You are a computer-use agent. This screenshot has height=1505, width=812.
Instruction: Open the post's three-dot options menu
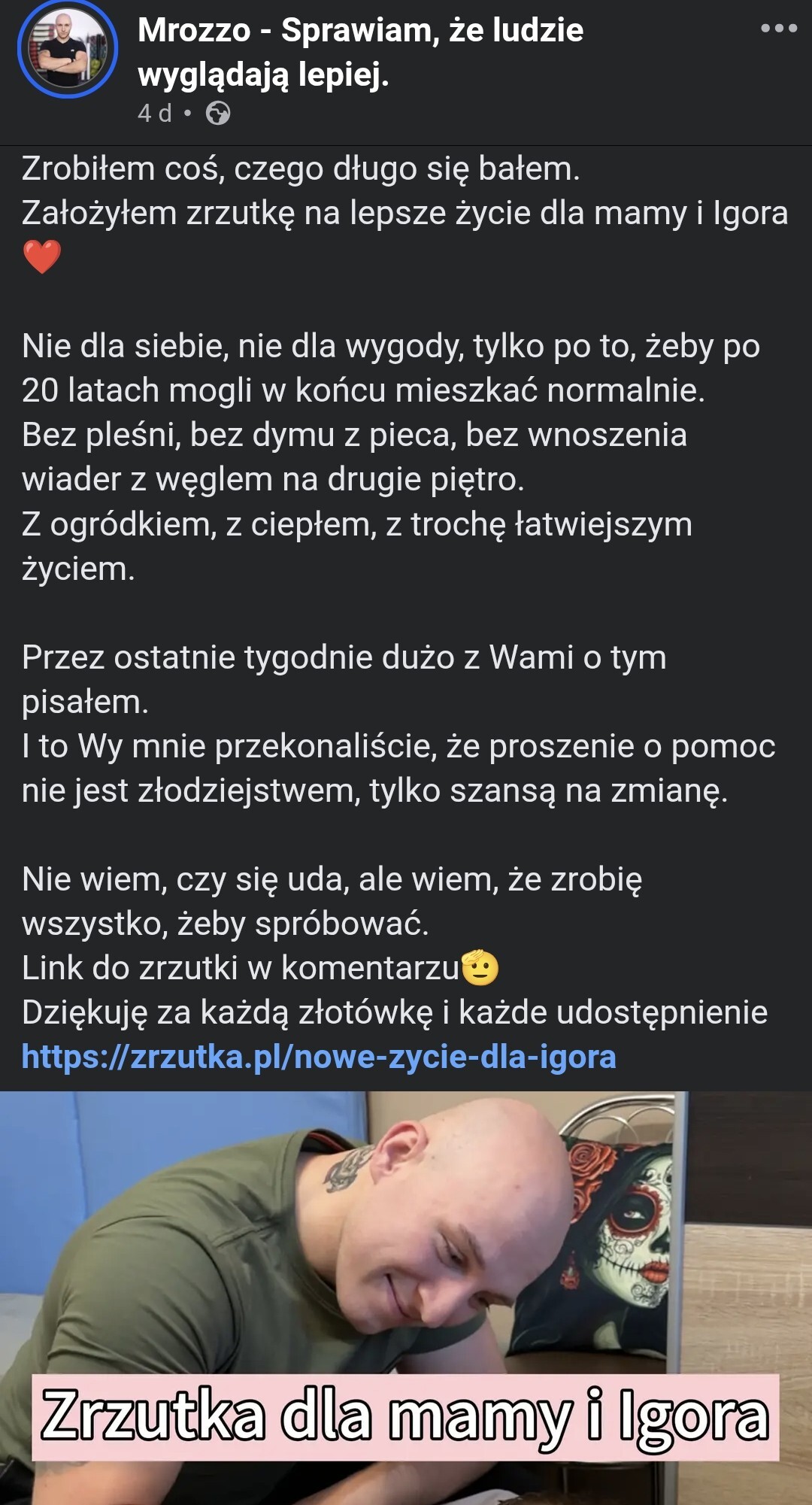(778, 29)
